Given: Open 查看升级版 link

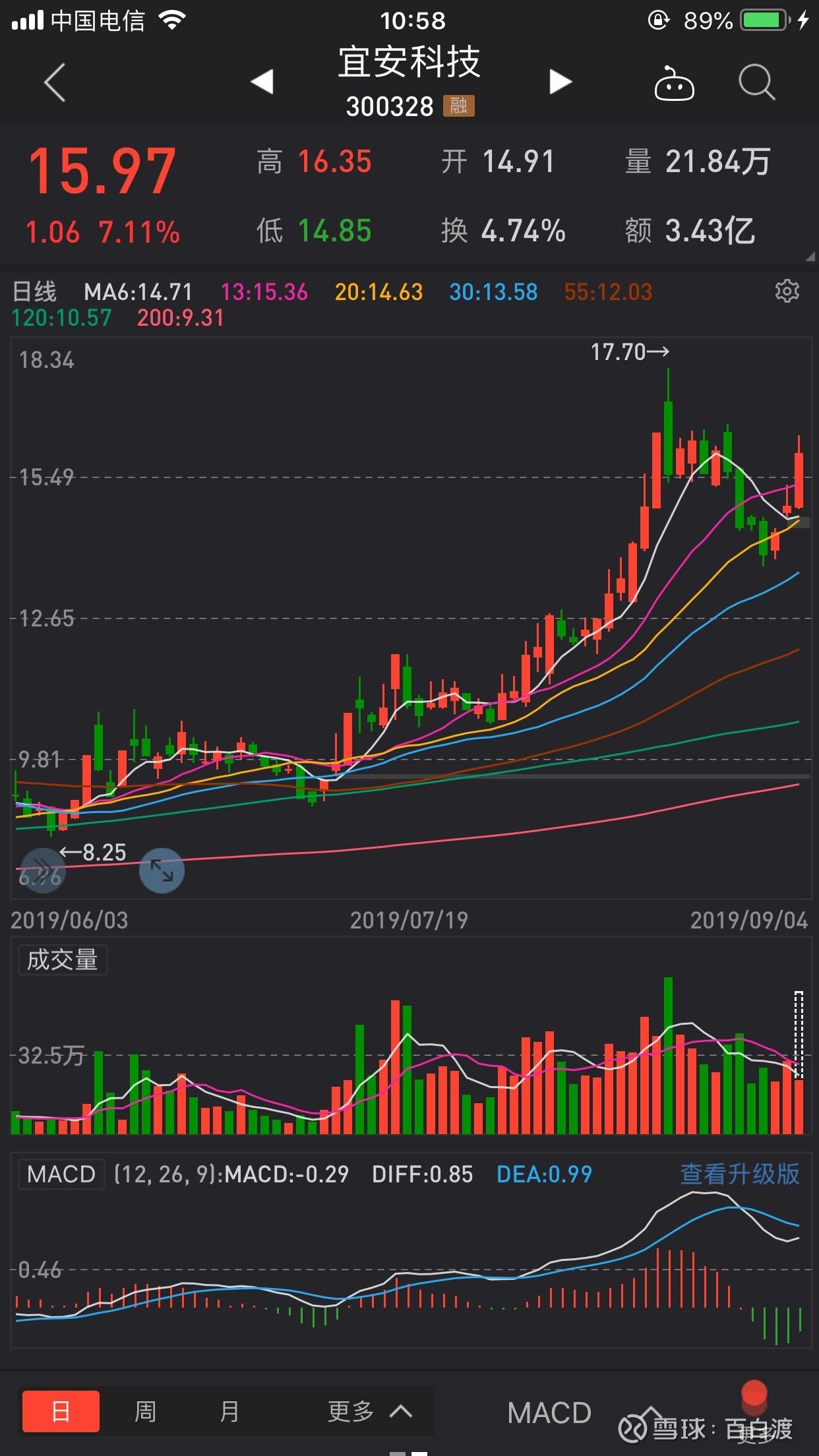Looking at the screenshot, I should pos(740,1174).
